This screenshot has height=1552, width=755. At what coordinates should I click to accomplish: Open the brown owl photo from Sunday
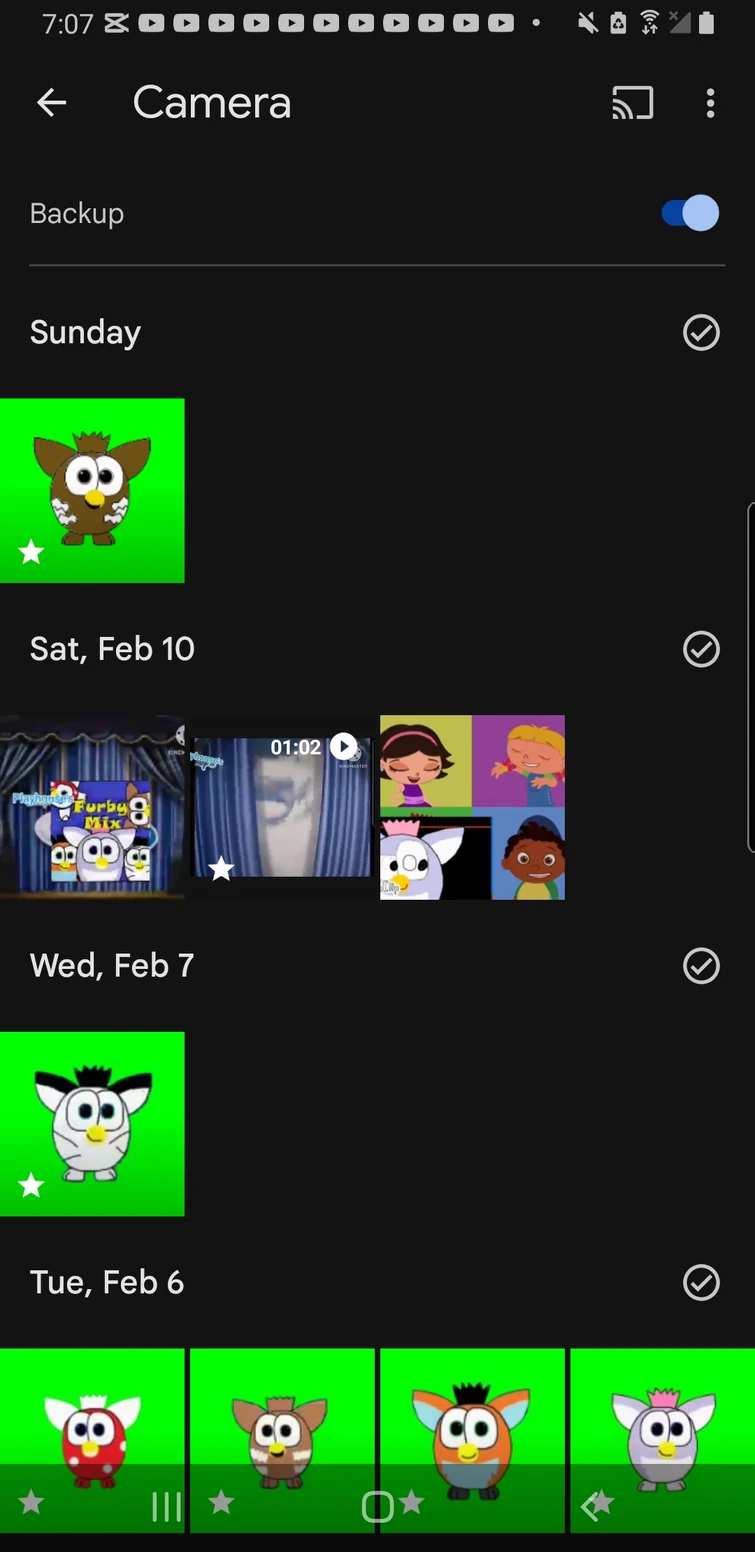tap(92, 490)
